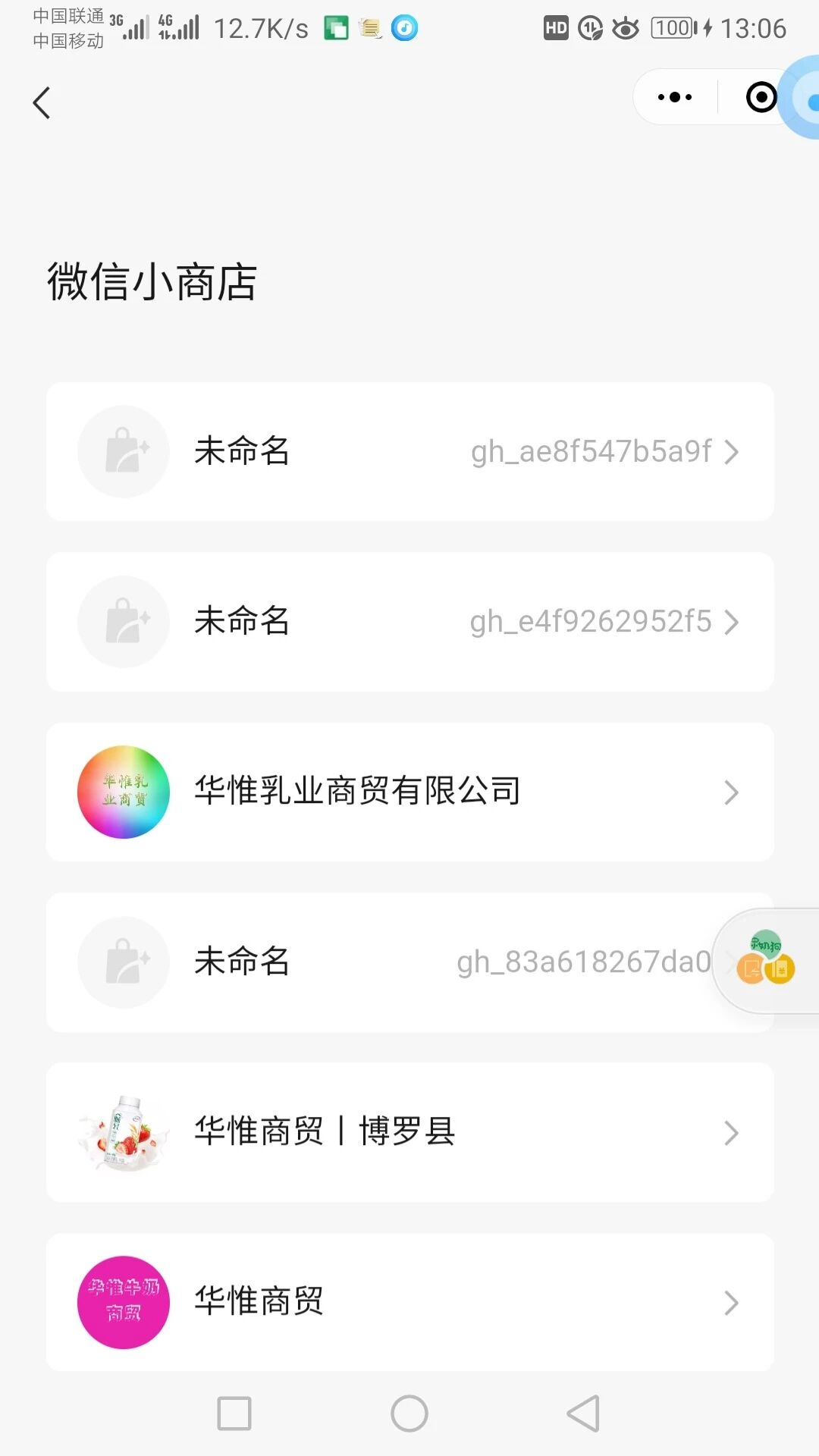Choose the unnamed shop gh_83a618267da0
The width and height of the screenshot is (819, 1456).
click(379, 962)
